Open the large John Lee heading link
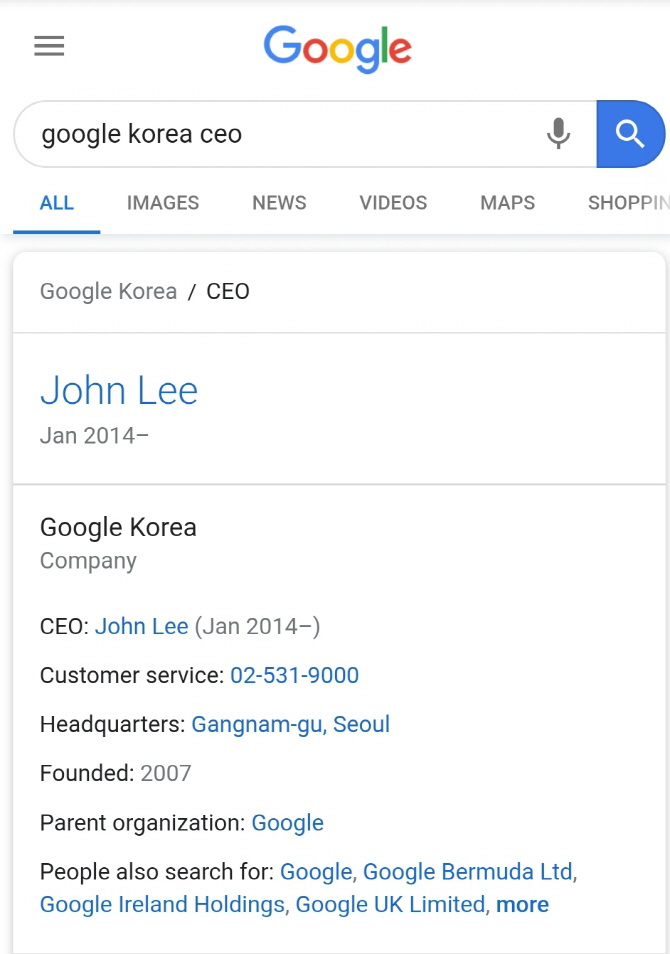 click(x=119, y=390)
